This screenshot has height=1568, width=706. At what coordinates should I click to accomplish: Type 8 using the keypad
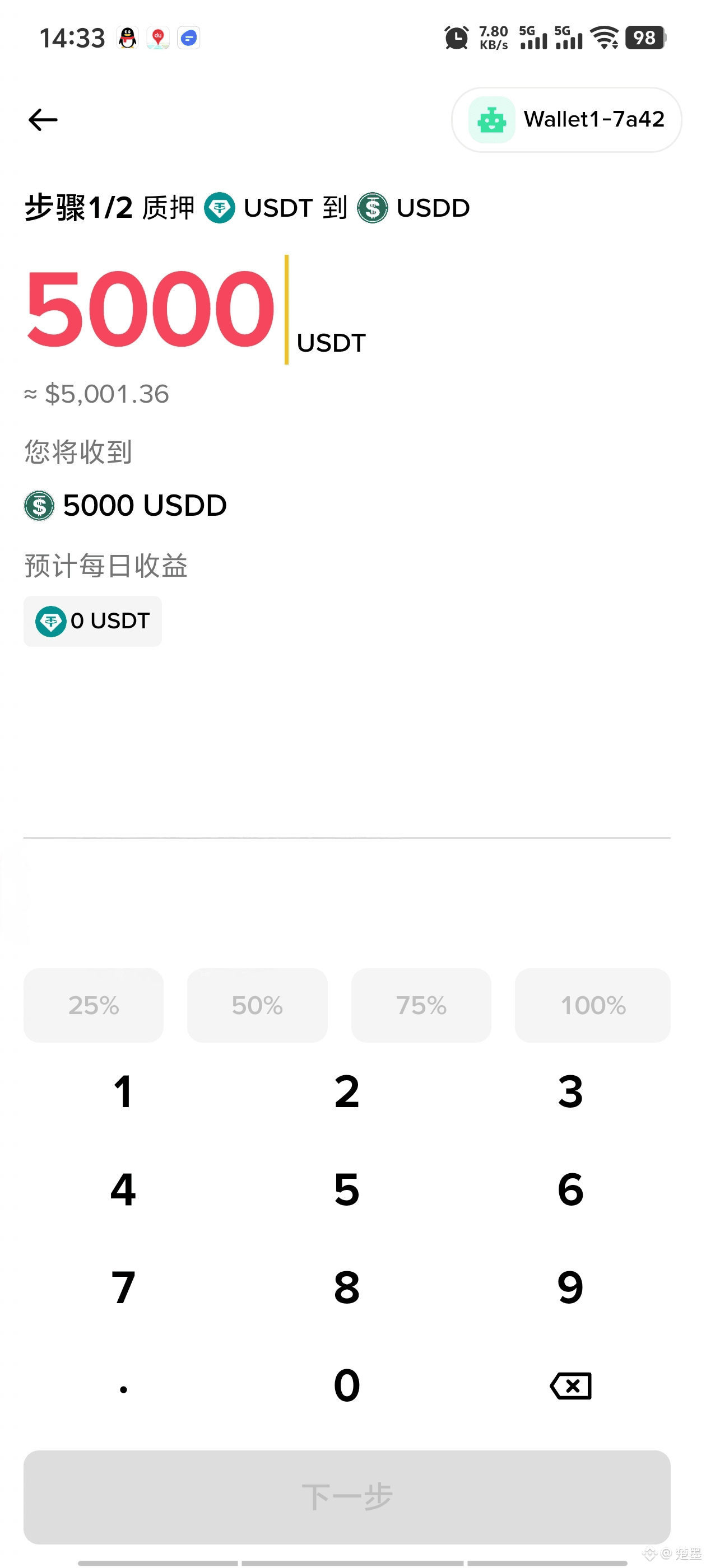347,1287
